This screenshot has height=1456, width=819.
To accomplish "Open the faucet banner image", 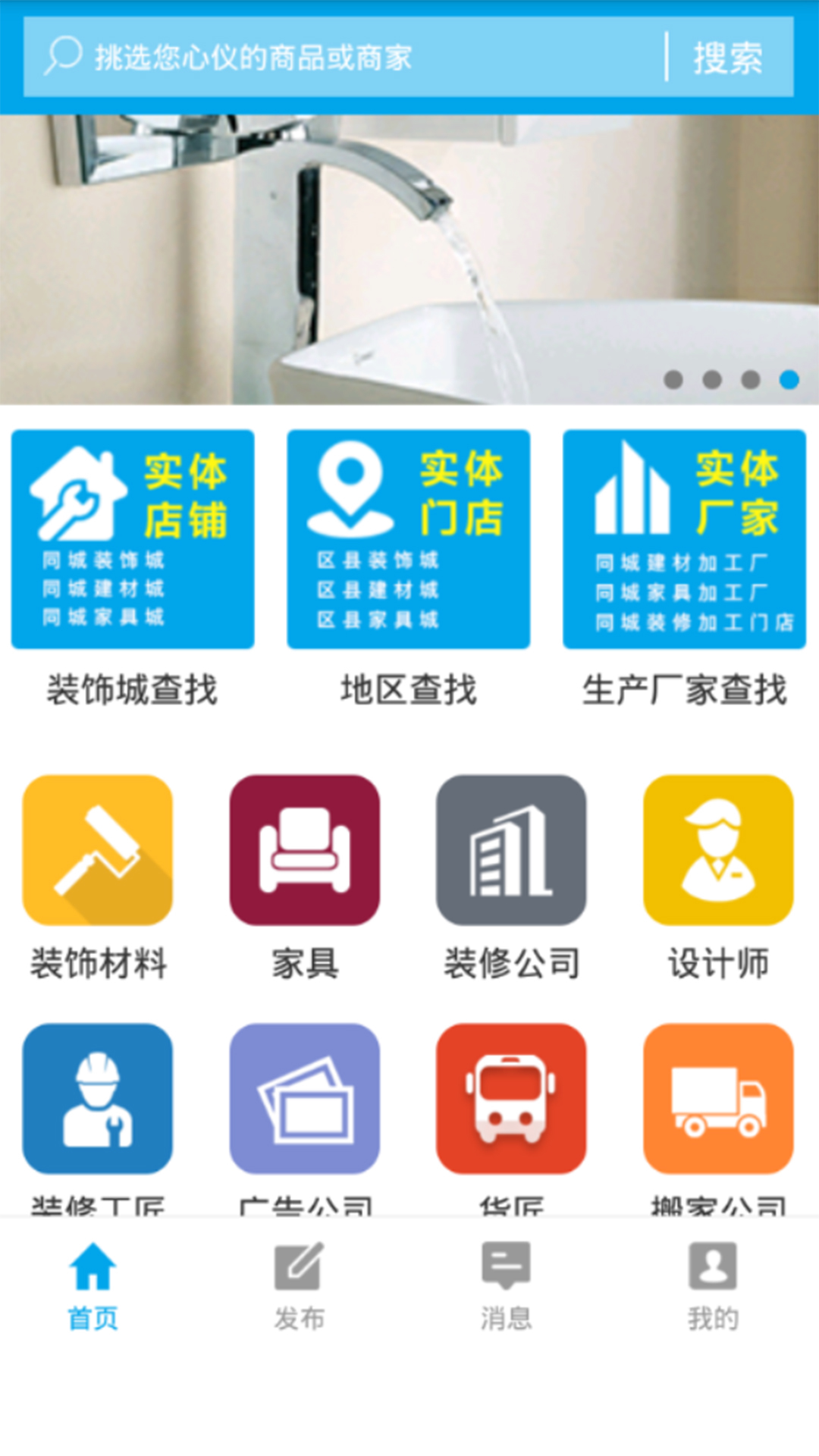I will click(409, 259).
